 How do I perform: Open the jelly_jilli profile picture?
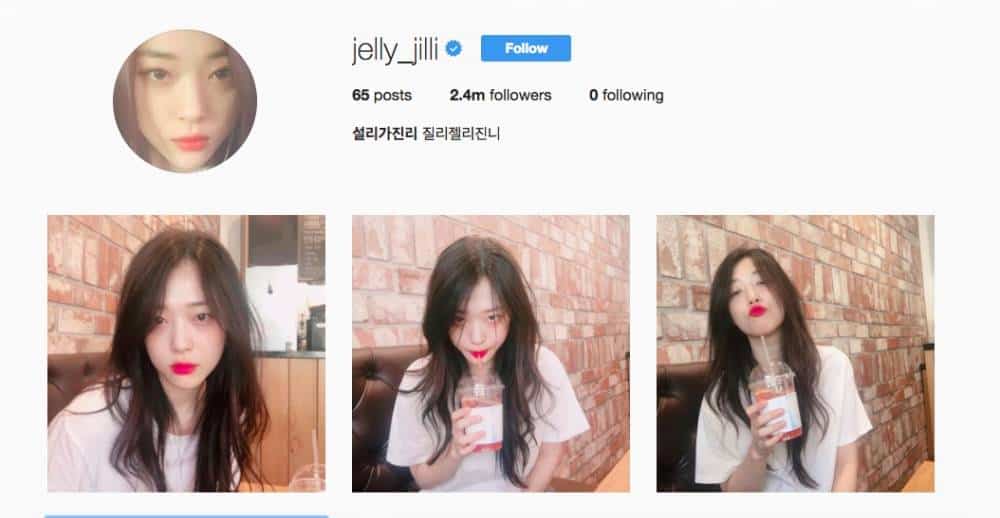pos(185,101)
